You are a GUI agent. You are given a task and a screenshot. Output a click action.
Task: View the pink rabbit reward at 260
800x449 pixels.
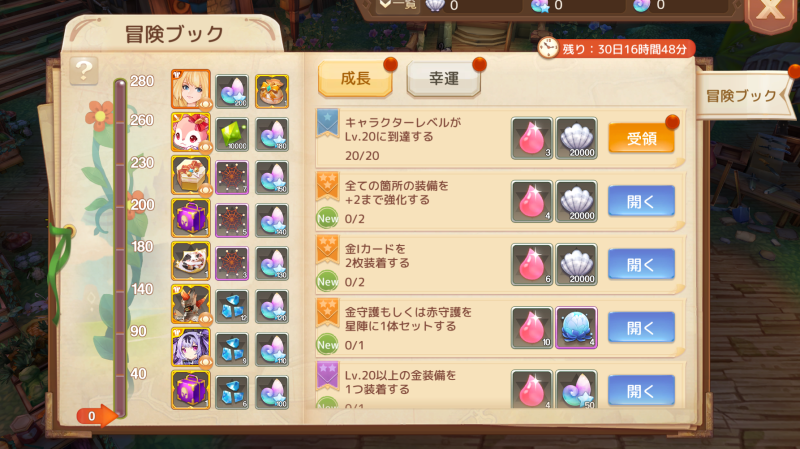click(190, 132)
